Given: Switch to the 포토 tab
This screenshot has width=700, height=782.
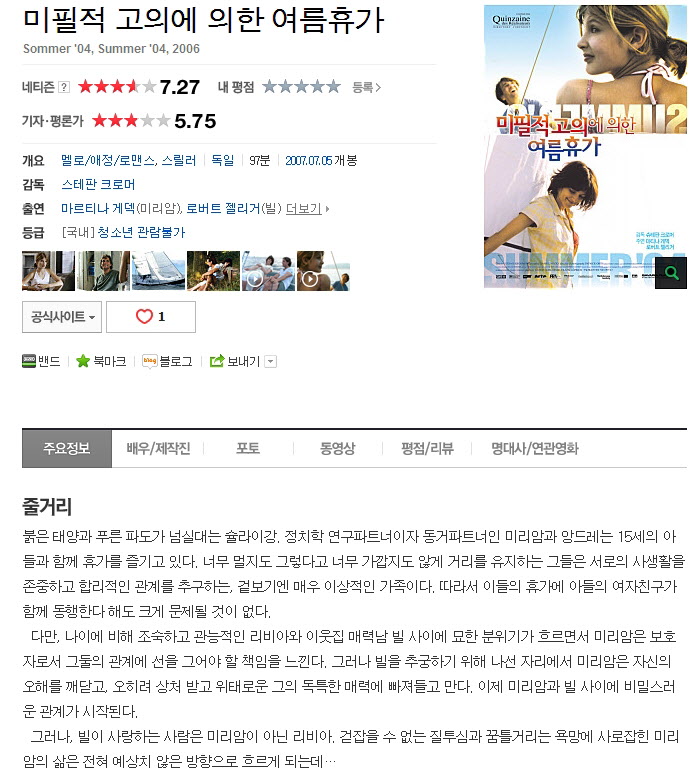Looking at the screenshot, I should point(248,449).
